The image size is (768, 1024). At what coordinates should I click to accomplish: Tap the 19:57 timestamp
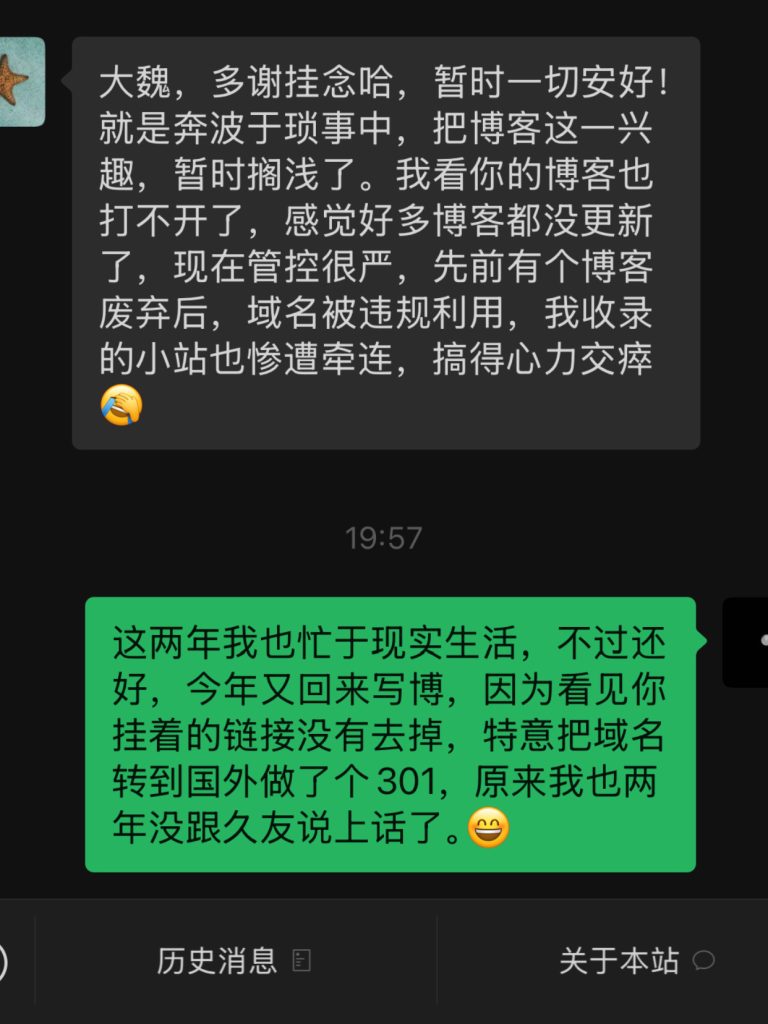(x=382, y=535)
